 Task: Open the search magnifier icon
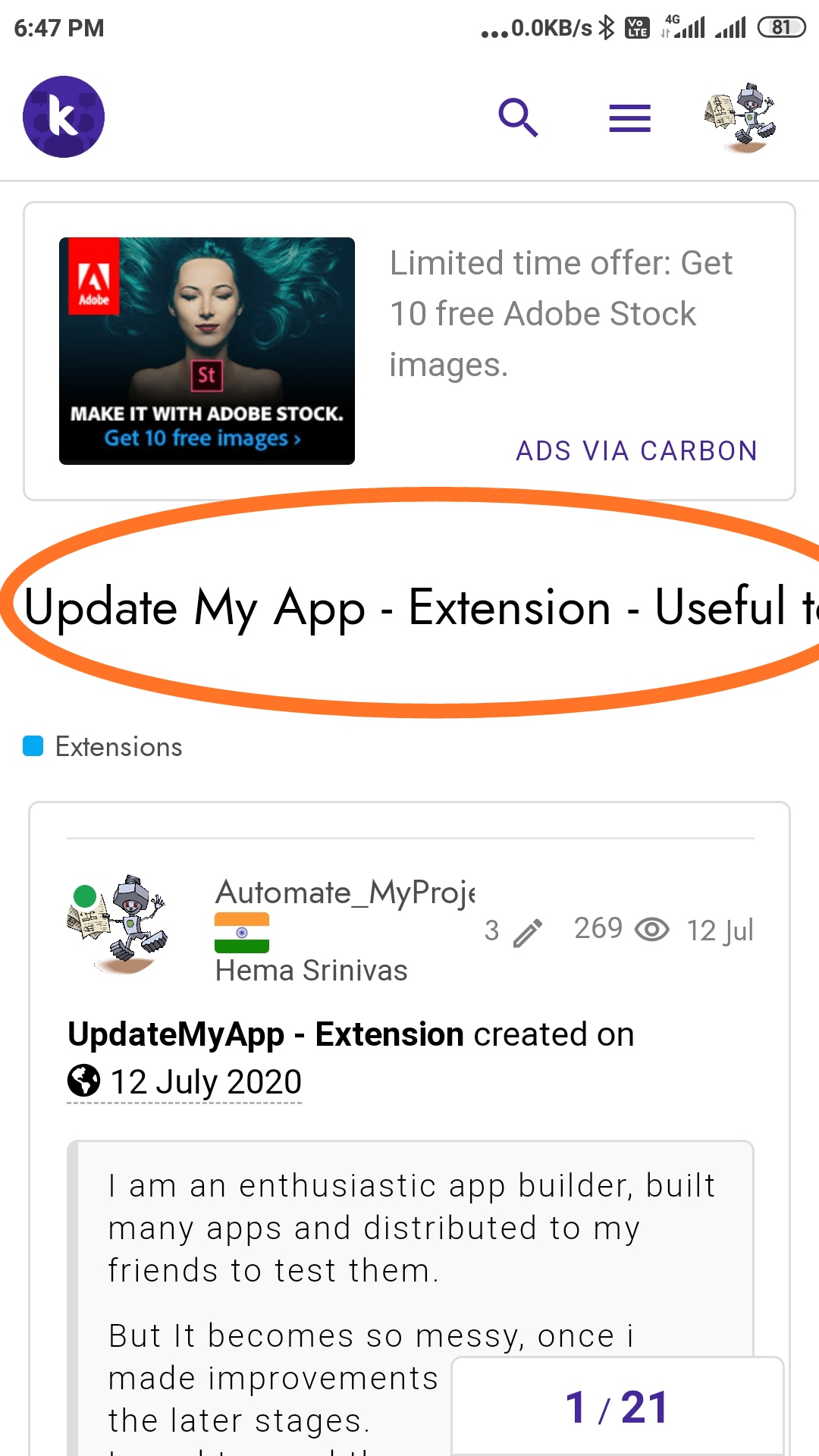coord(518,118)
